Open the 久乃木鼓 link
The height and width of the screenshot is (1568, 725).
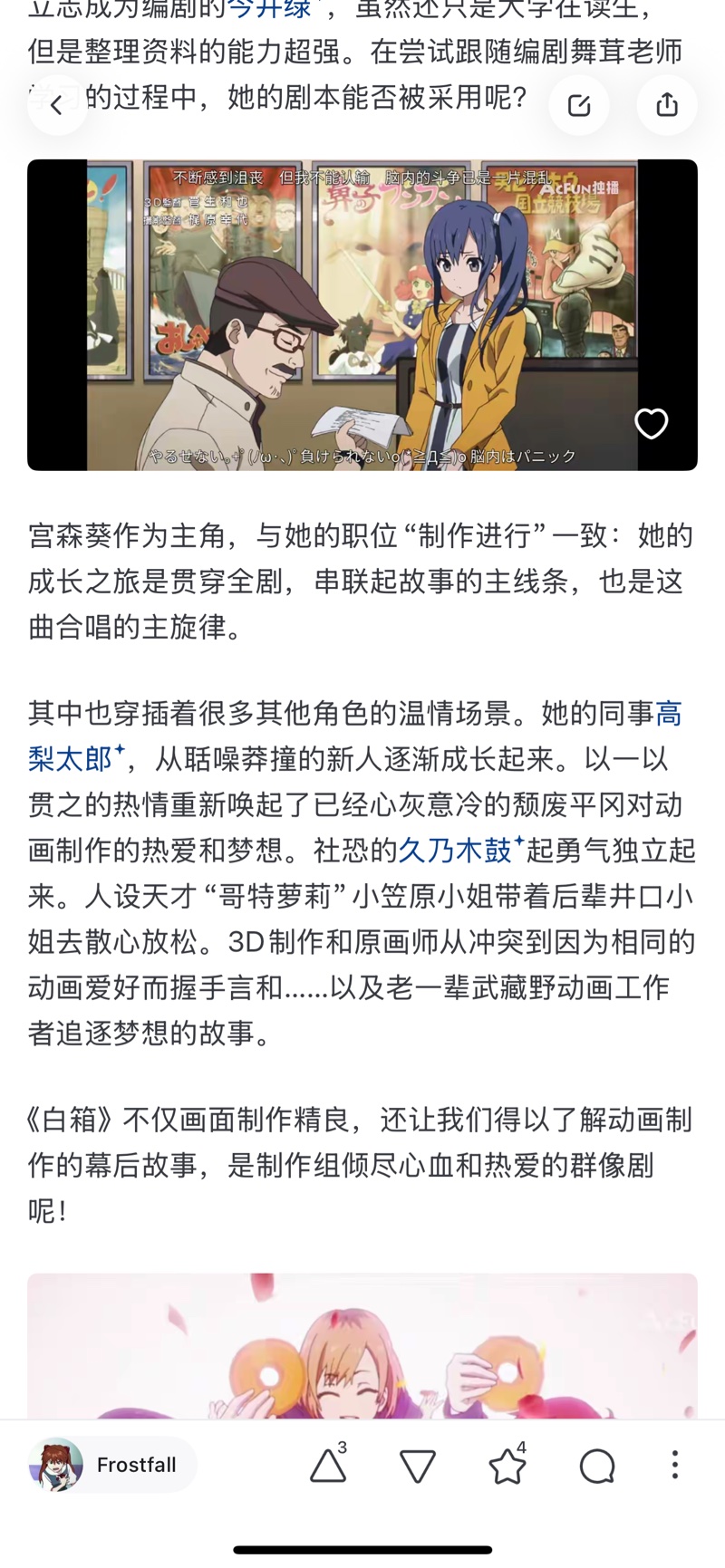456,850
